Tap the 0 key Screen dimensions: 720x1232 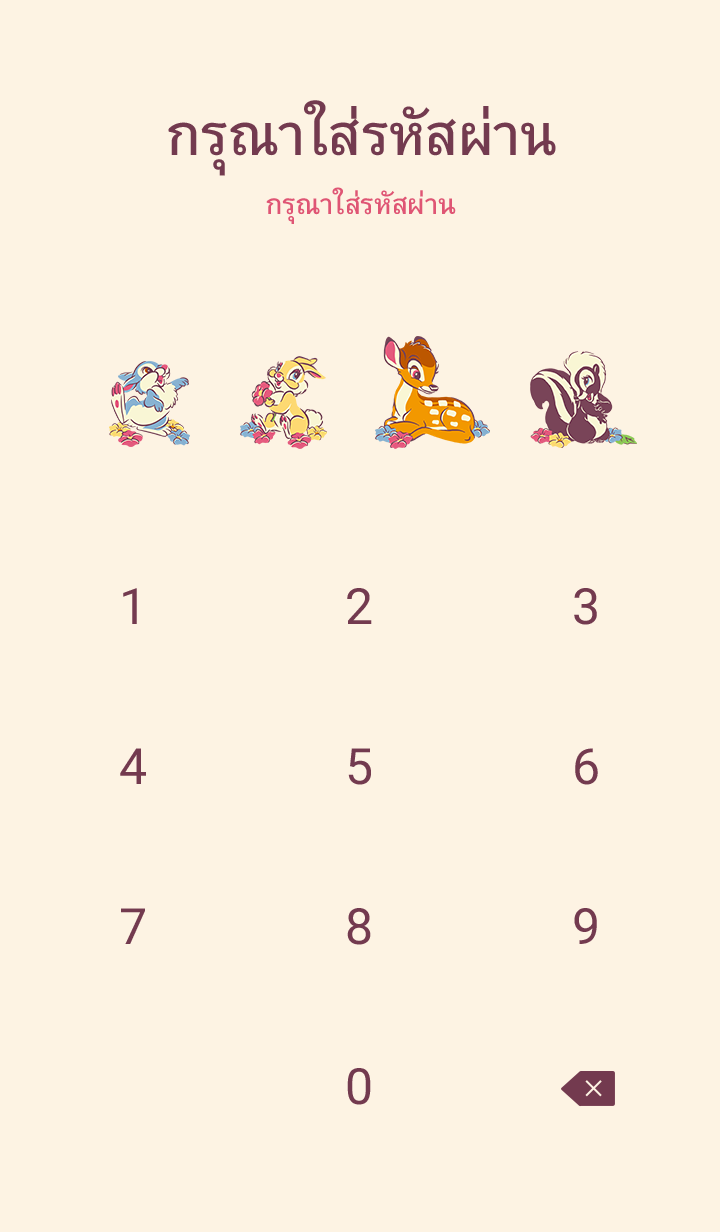click(359, 1087)
